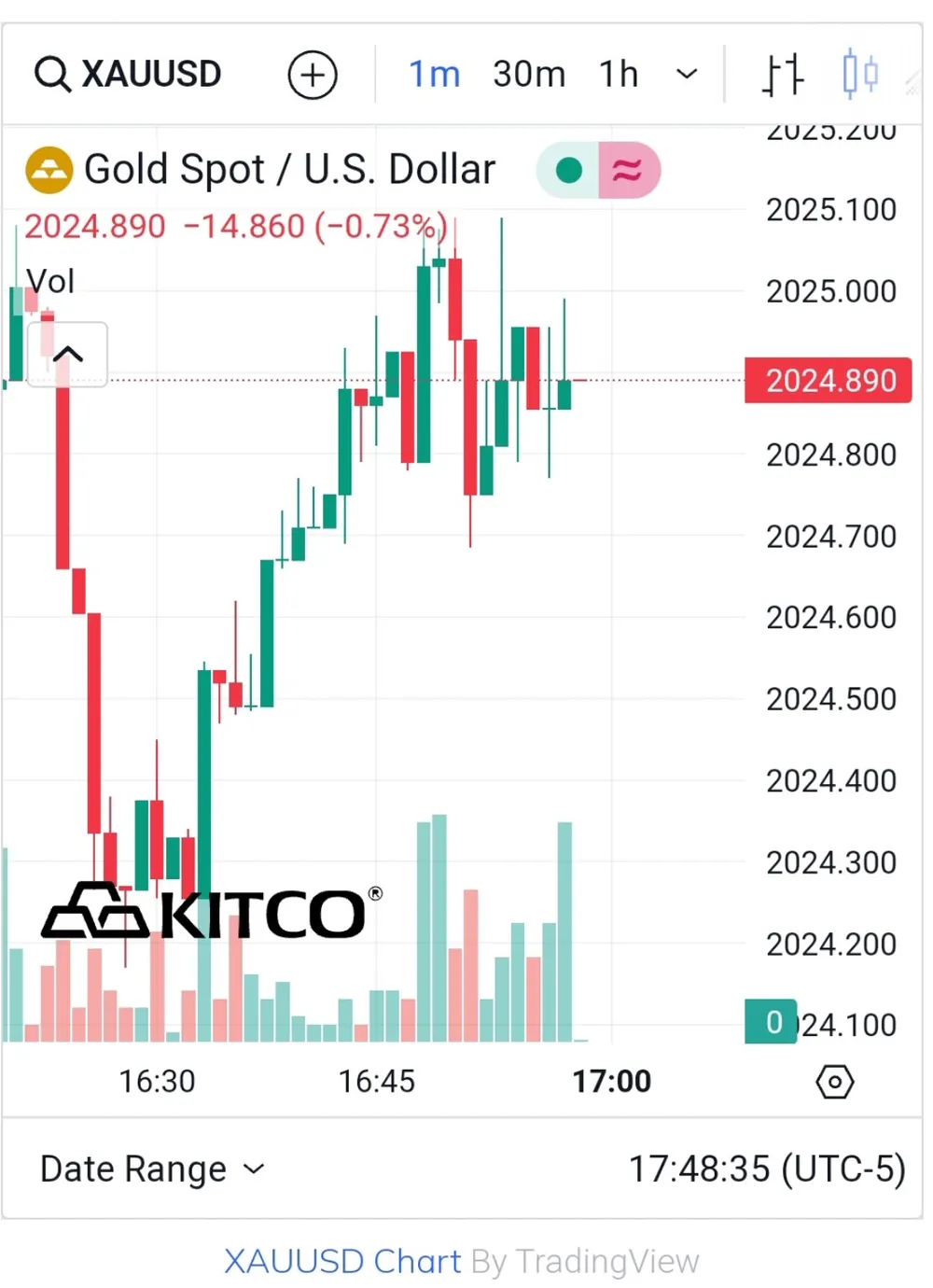Open the candlestick indicators tool
Screen dimensions: 933x1288
click(859, 74)
